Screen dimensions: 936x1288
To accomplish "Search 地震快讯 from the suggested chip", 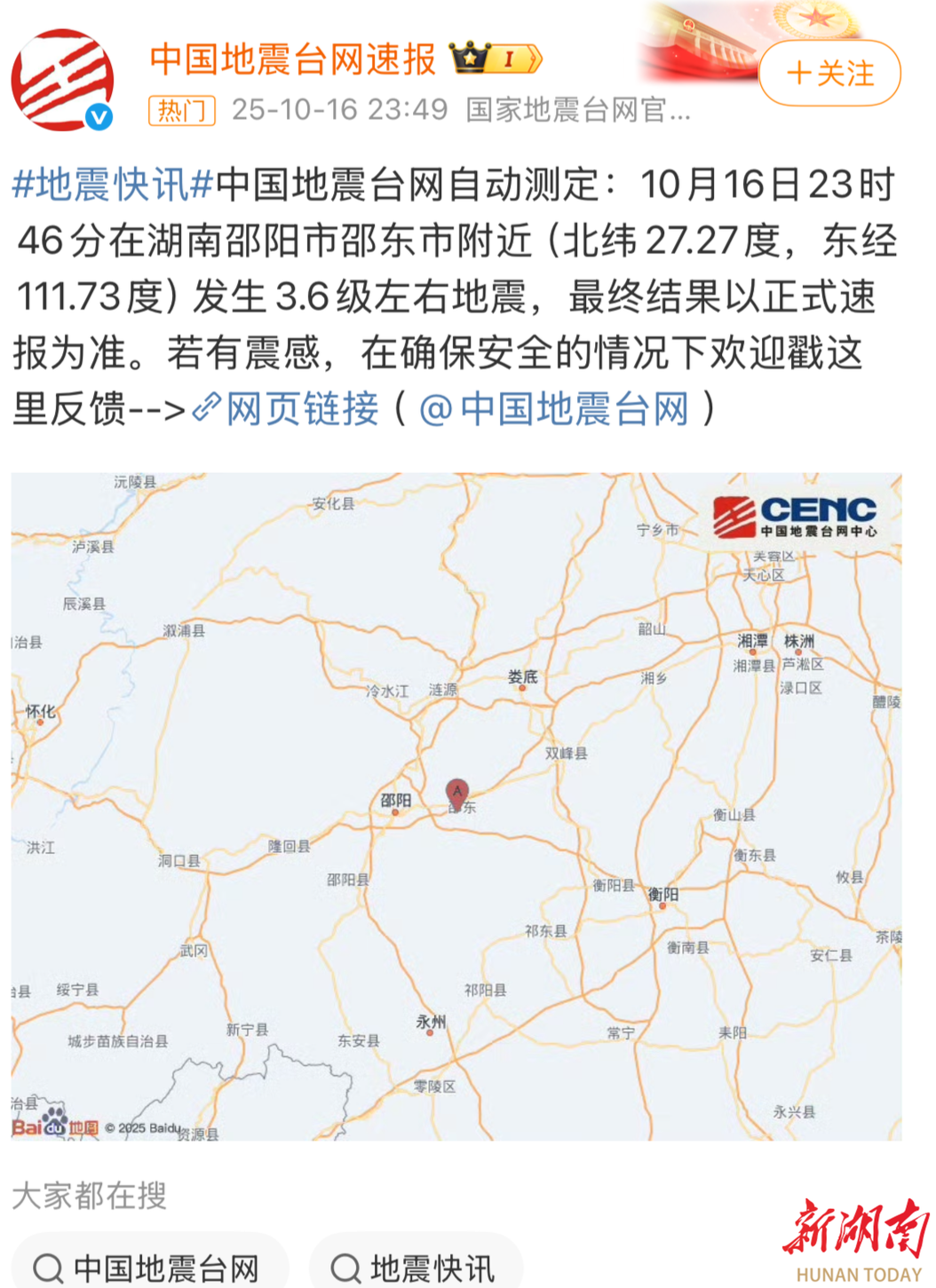I will click(x=416, y=1266).
